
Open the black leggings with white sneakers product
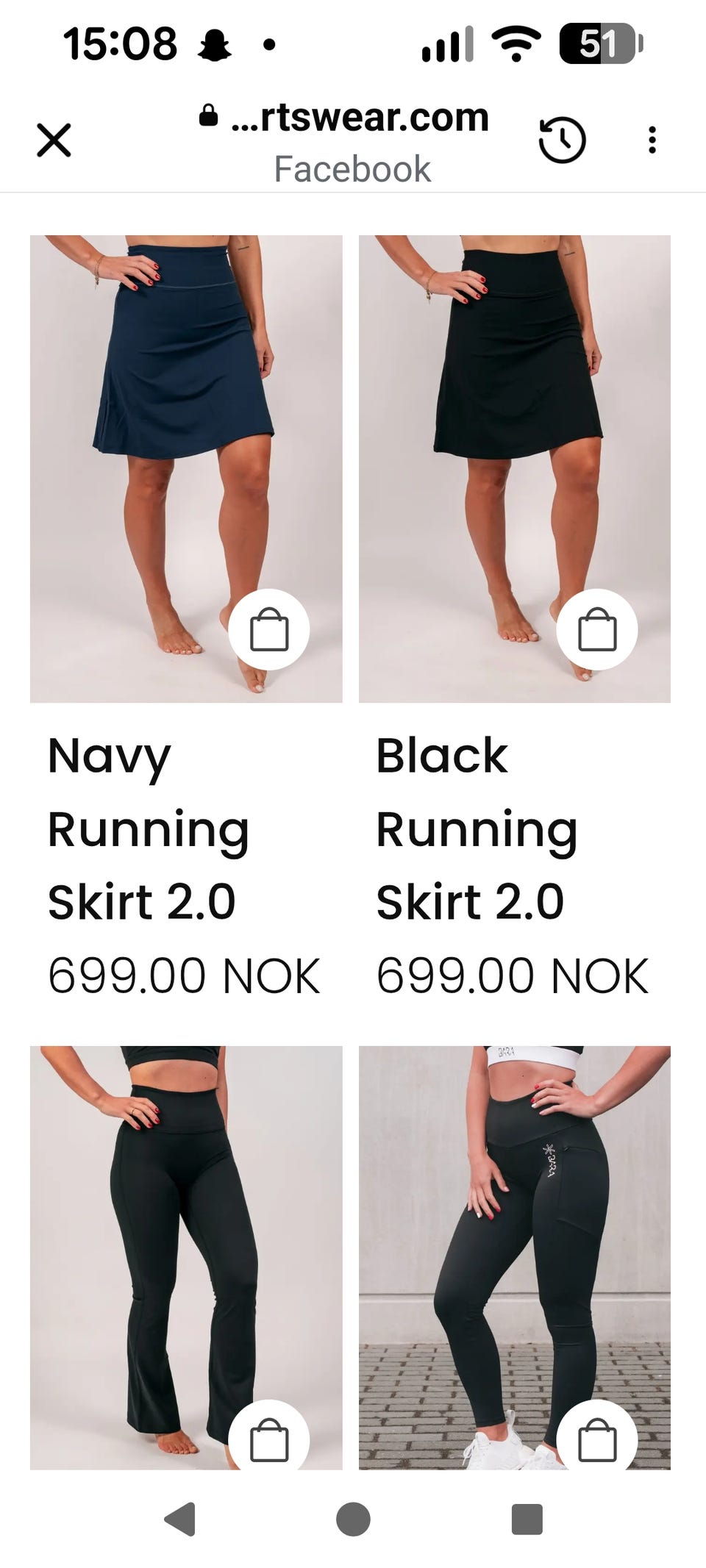click(x=515, y=1257)
